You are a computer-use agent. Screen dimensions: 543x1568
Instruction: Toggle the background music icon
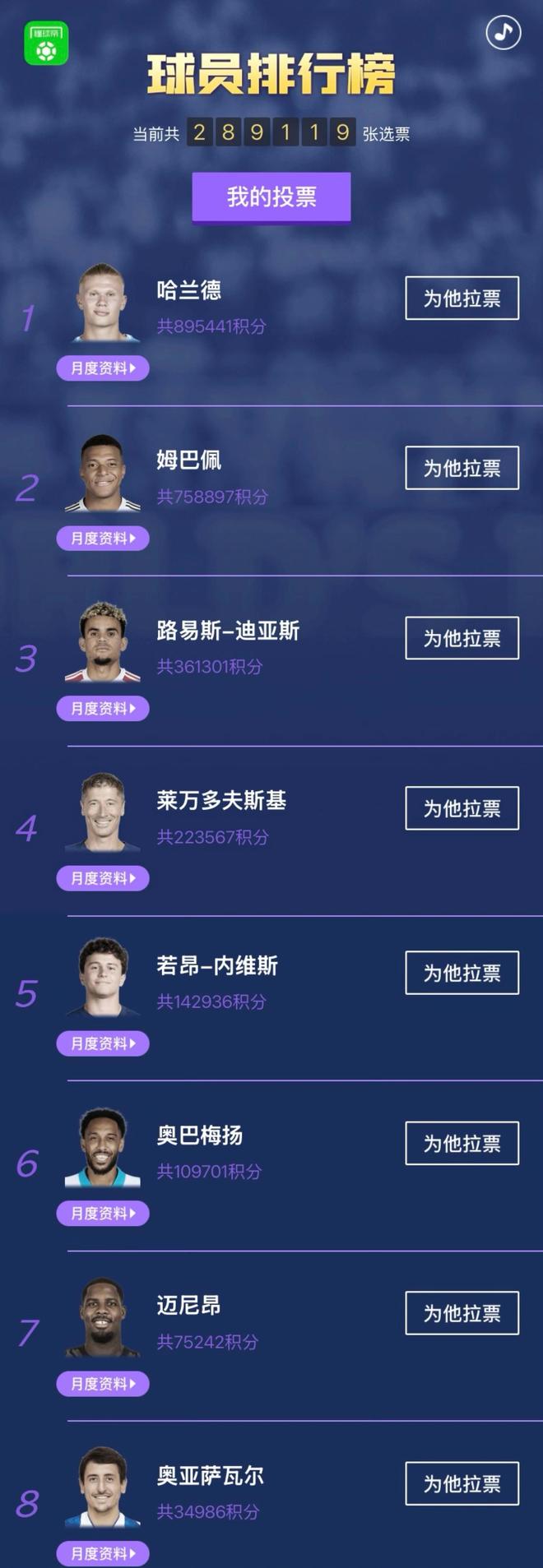pos(503,33)
